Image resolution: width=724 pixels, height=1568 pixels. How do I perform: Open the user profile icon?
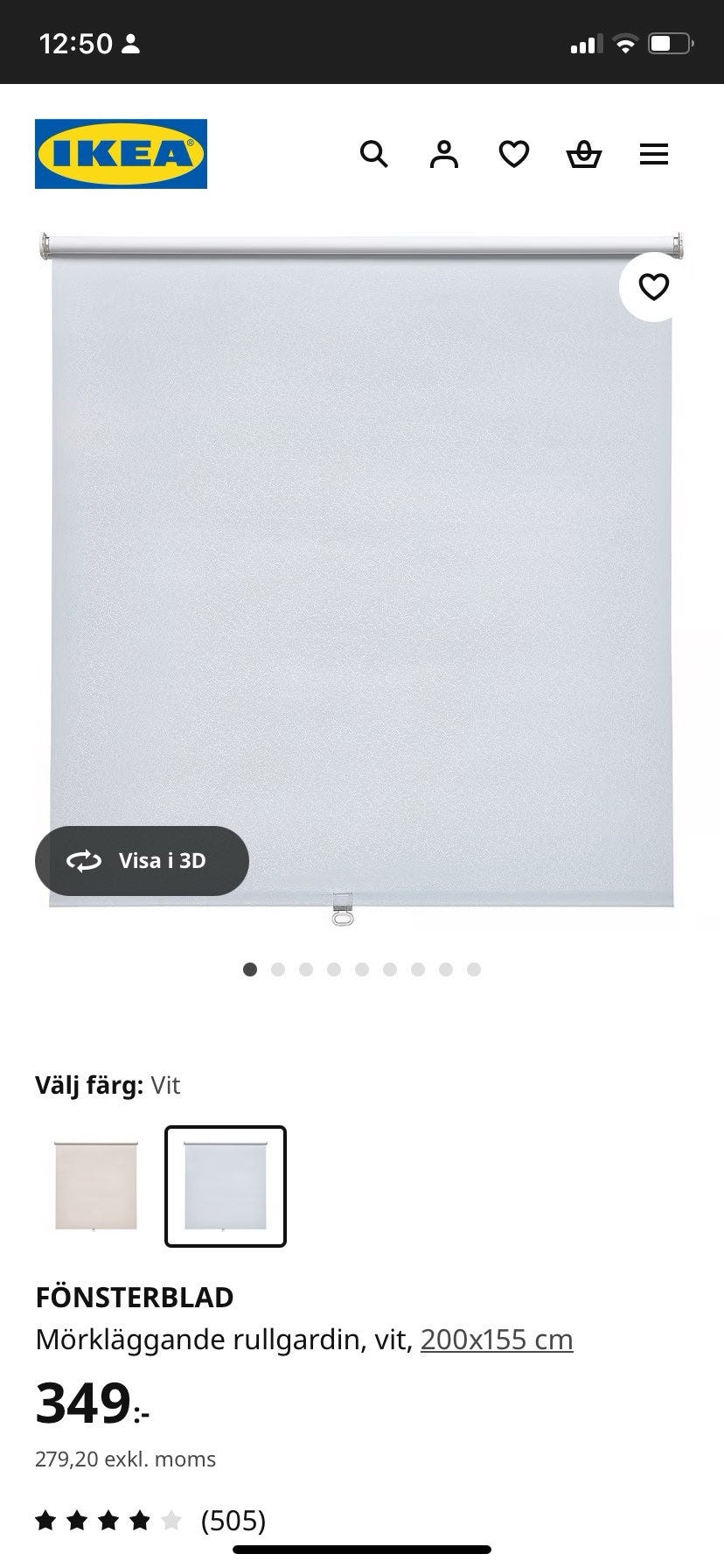pos(444,154)
